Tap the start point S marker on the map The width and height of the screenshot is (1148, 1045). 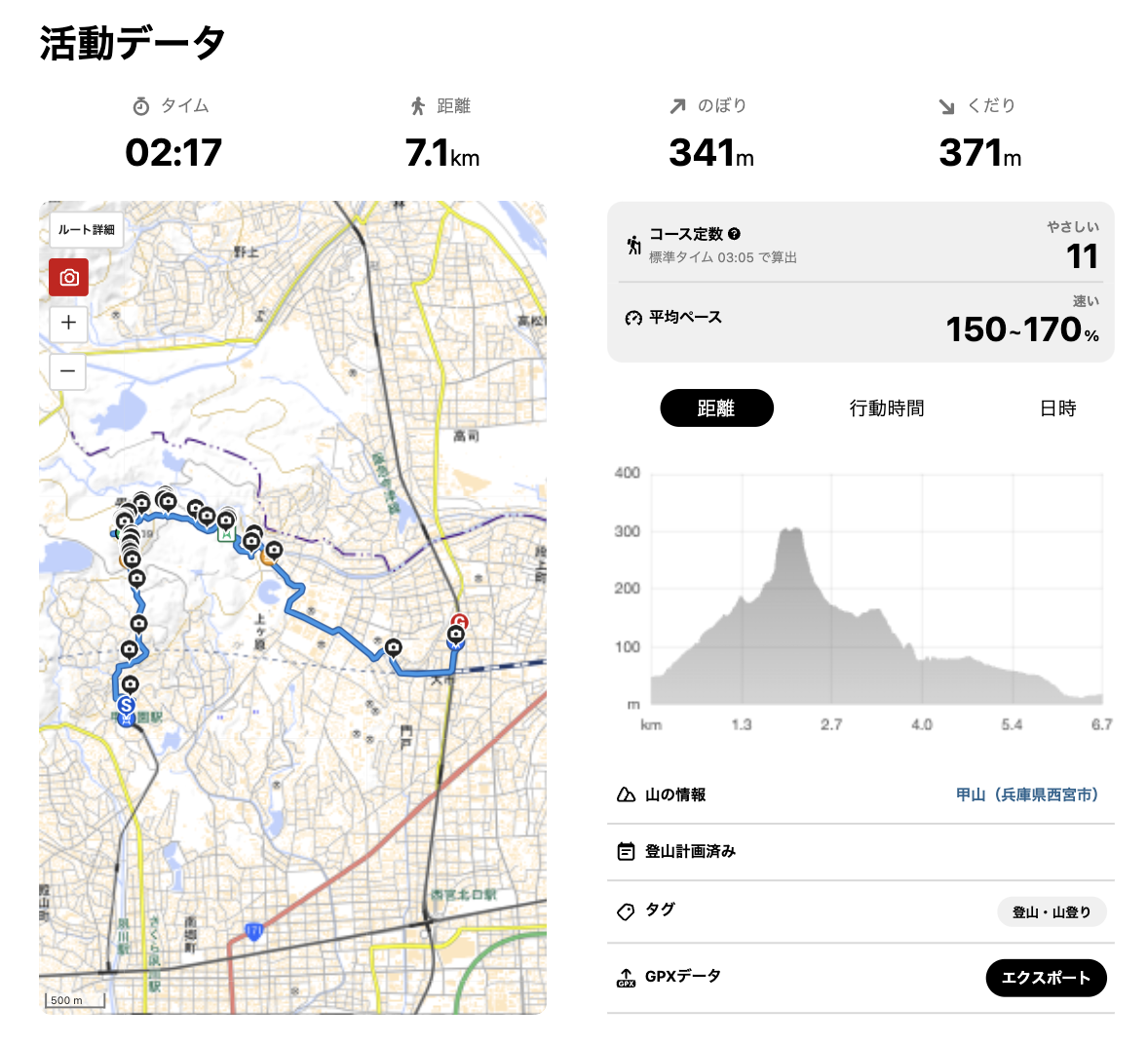click(x=126, y=705)
